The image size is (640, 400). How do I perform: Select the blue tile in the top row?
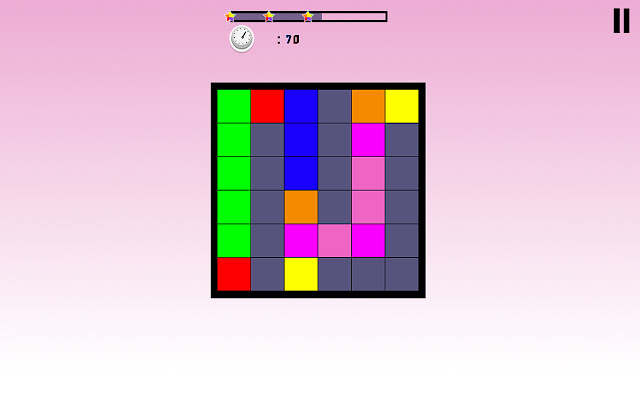(x=301, y=106)
